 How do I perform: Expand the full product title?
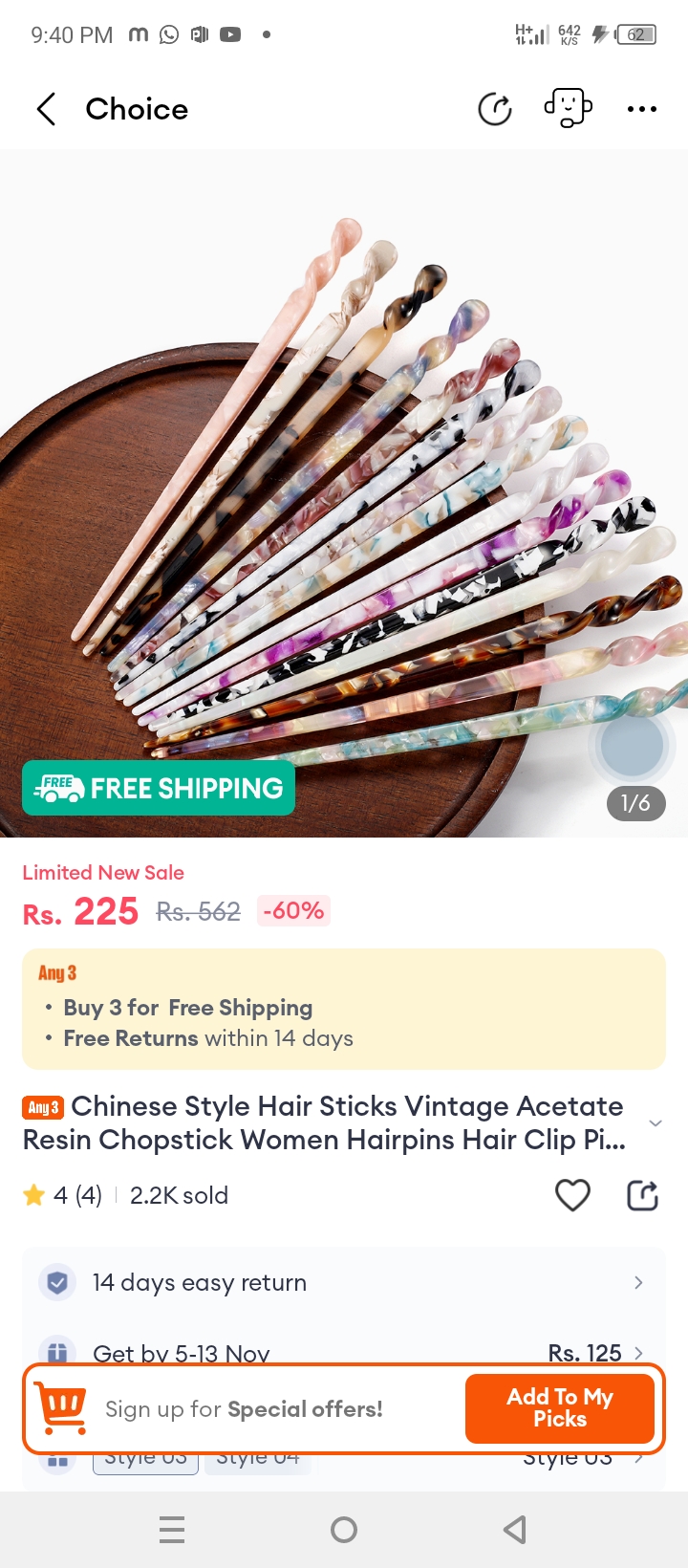click(655, 1122)
